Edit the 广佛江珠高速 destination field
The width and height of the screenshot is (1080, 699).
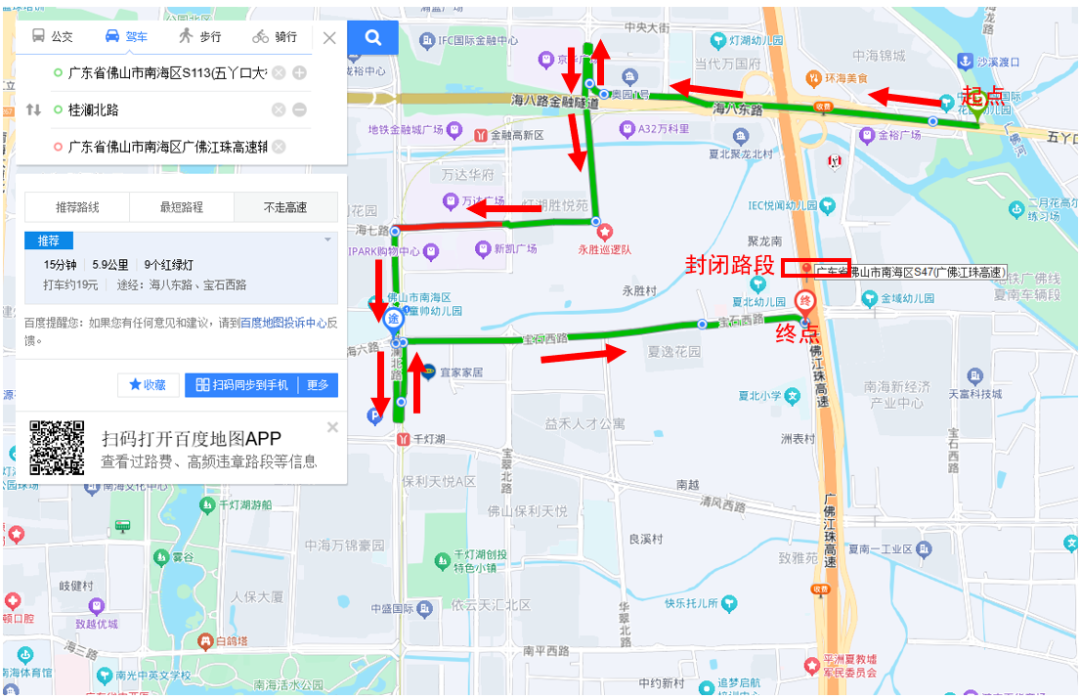coord(167,147)
